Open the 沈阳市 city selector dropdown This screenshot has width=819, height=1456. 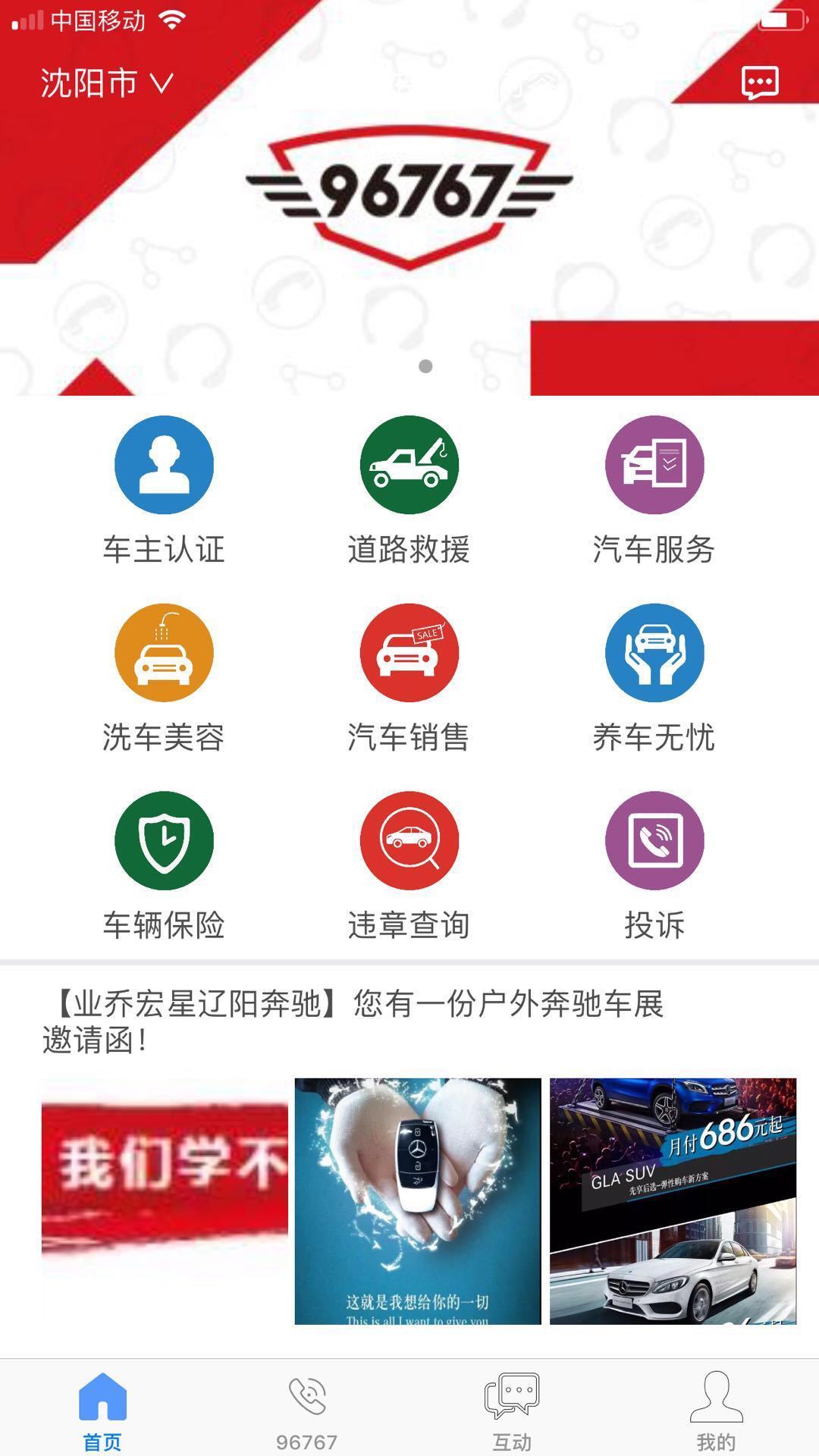point(107,83)
